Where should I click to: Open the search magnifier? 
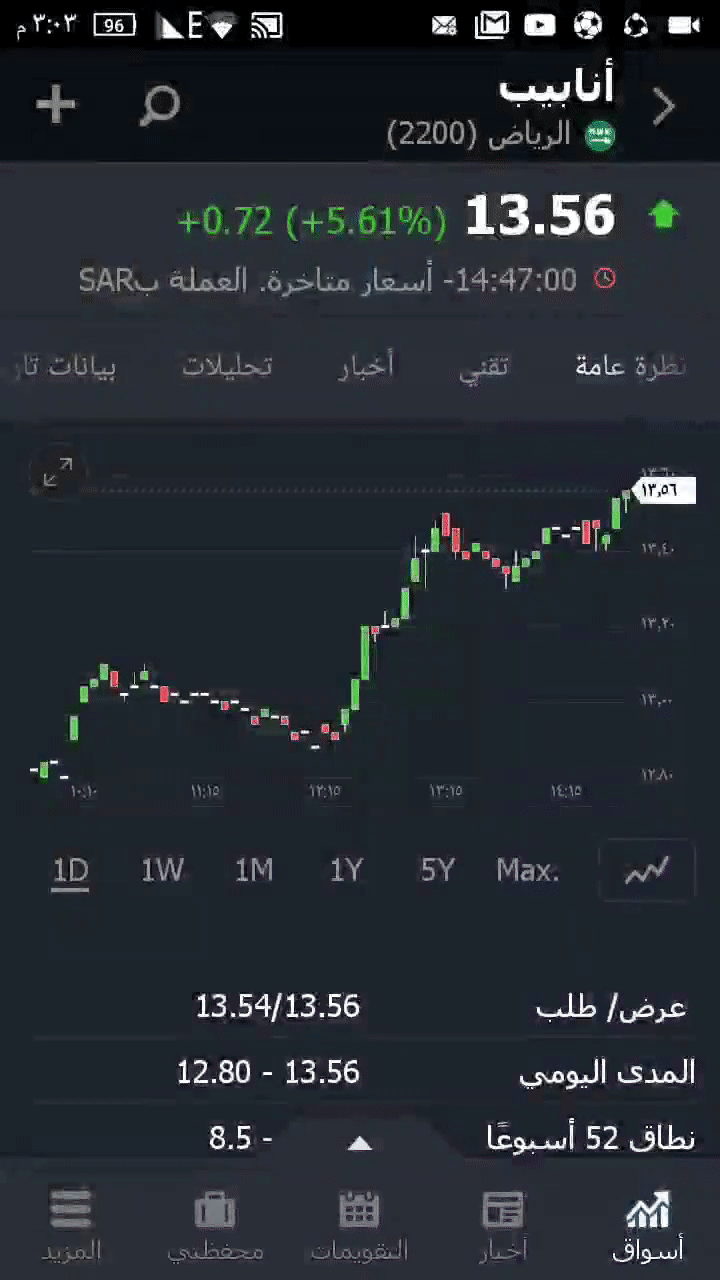click(x=159, y=105)
